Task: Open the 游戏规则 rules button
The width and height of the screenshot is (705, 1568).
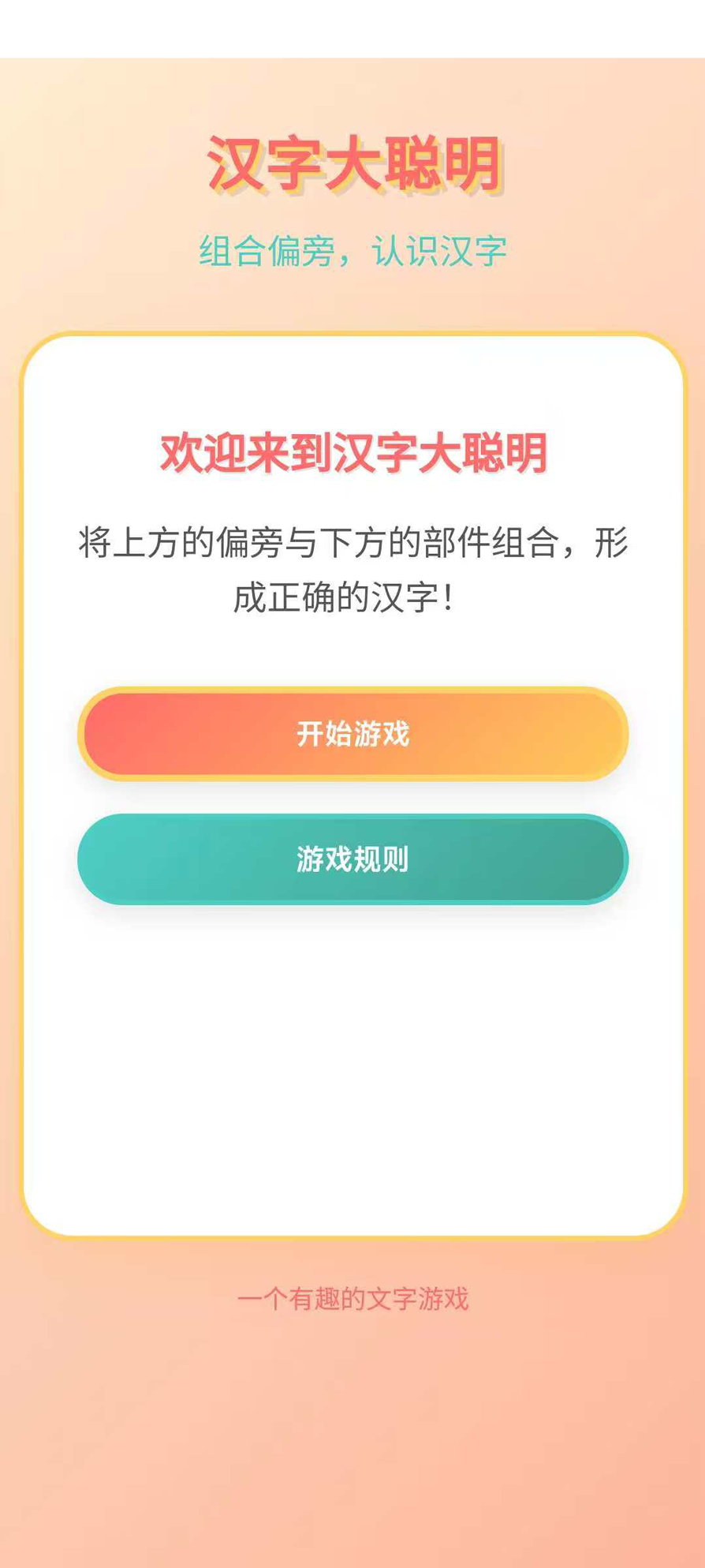Action: click(x=352, y=859)
